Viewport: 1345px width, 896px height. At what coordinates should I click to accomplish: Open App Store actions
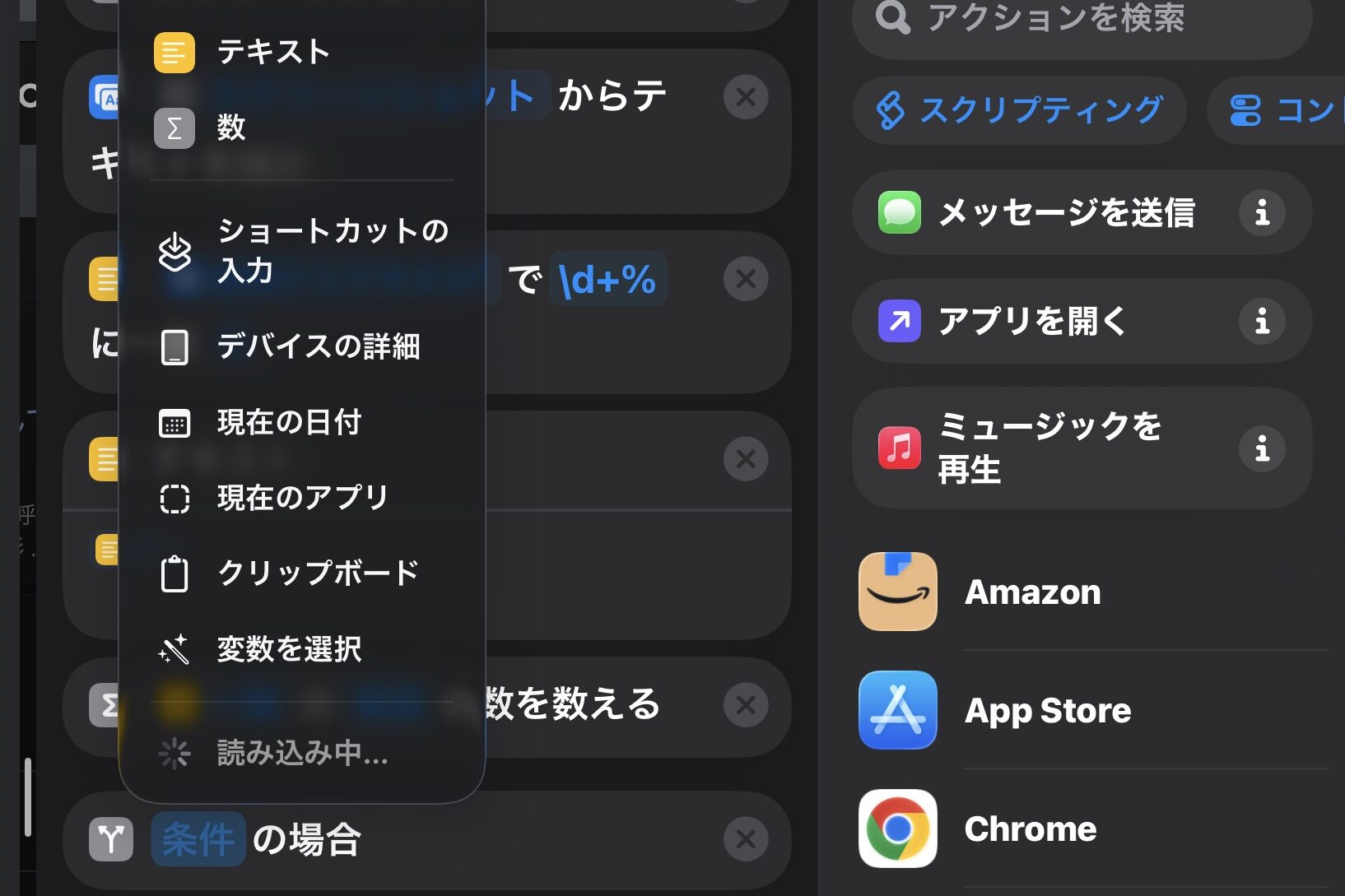click(1047, 710)
